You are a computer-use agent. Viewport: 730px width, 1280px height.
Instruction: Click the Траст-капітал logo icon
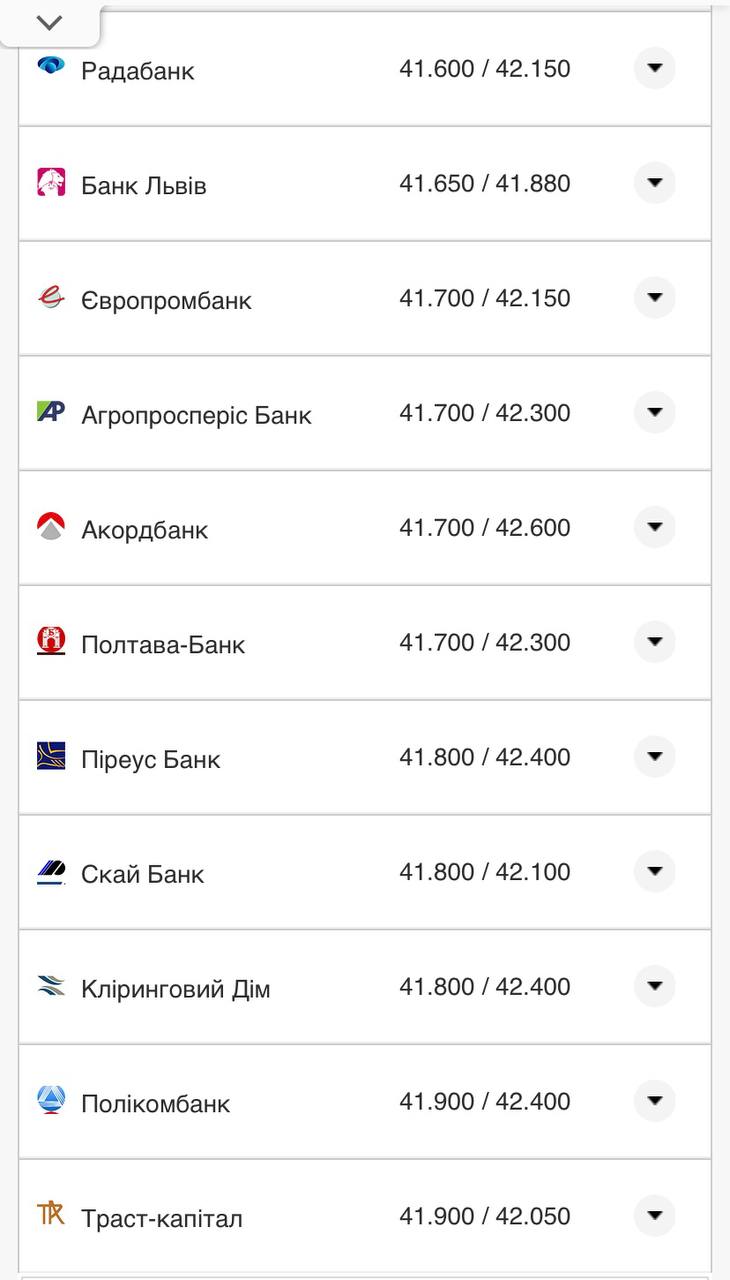coord(49,1216)
